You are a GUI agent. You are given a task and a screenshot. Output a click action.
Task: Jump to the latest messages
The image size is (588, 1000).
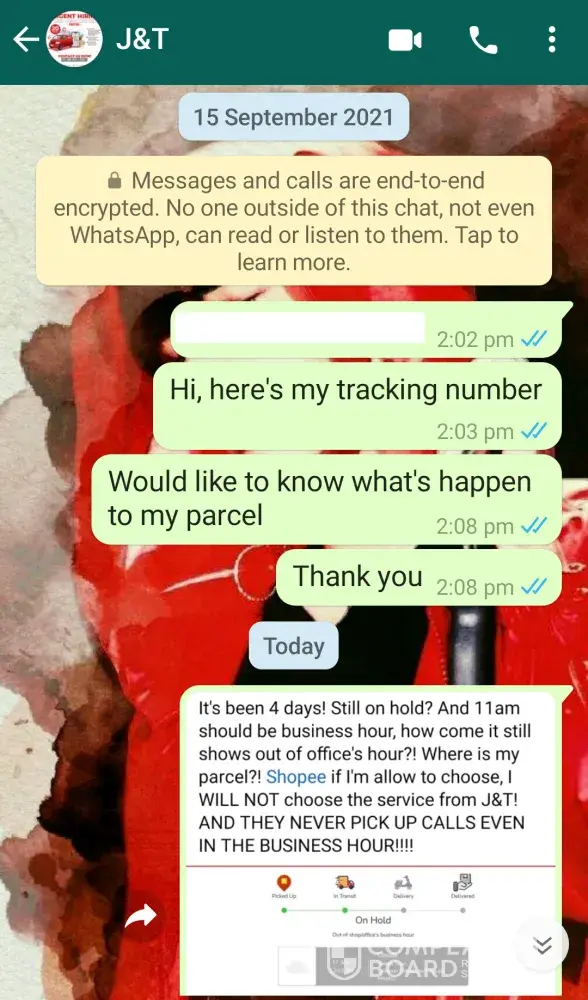click(x=542, y=945)
